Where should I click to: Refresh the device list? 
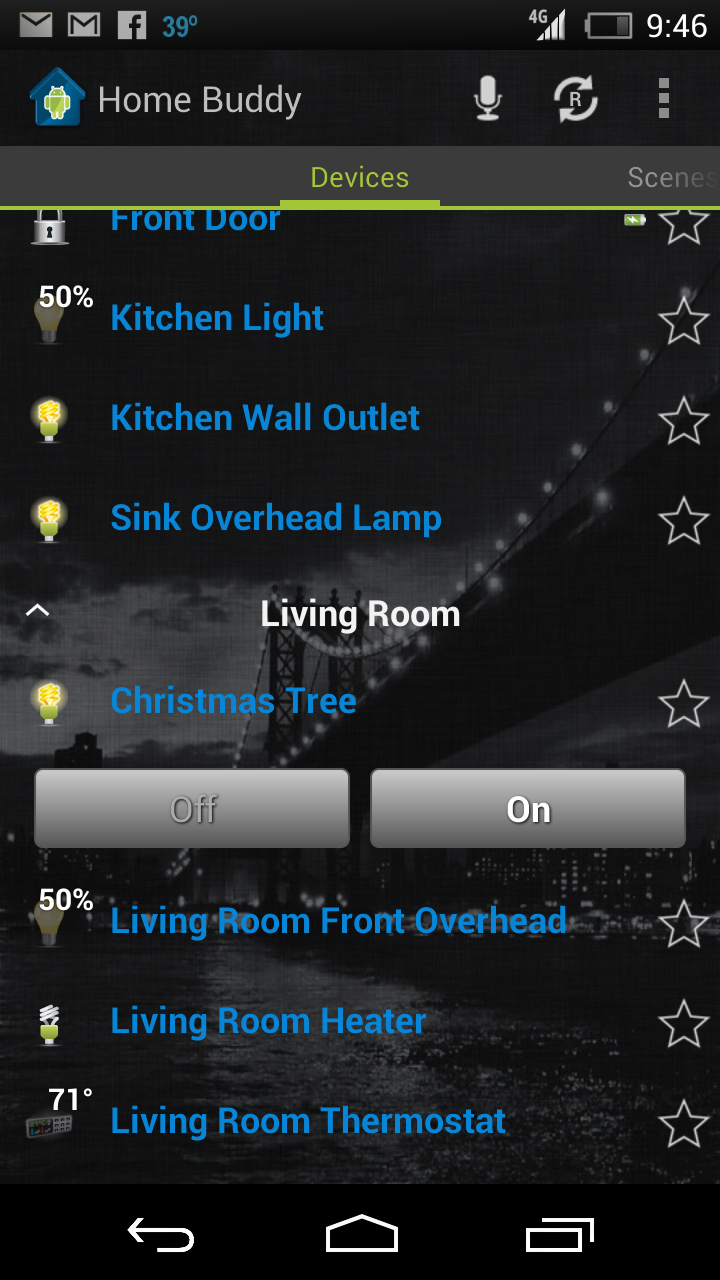[x=575, y=99]
